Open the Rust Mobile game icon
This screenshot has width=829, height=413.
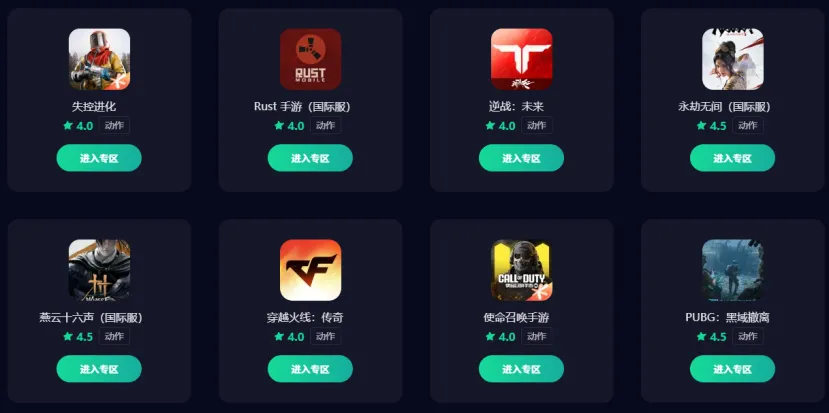310,59
